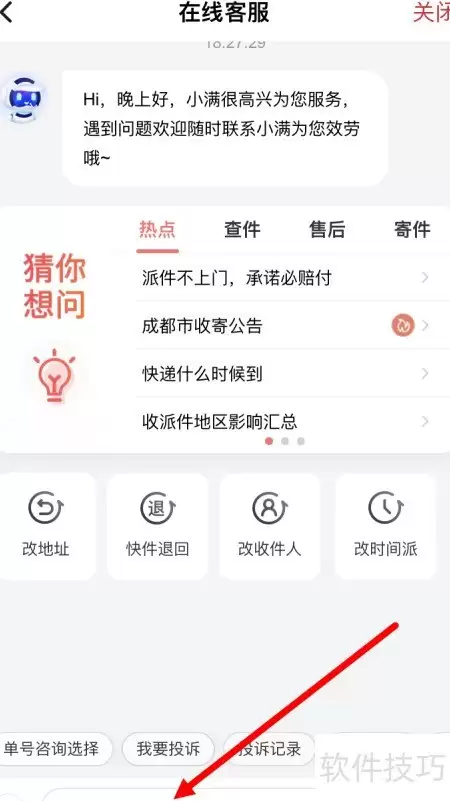Switch to the 热点 tab
This screenshot has width=450, height=801.
click(x=157, y=230)
